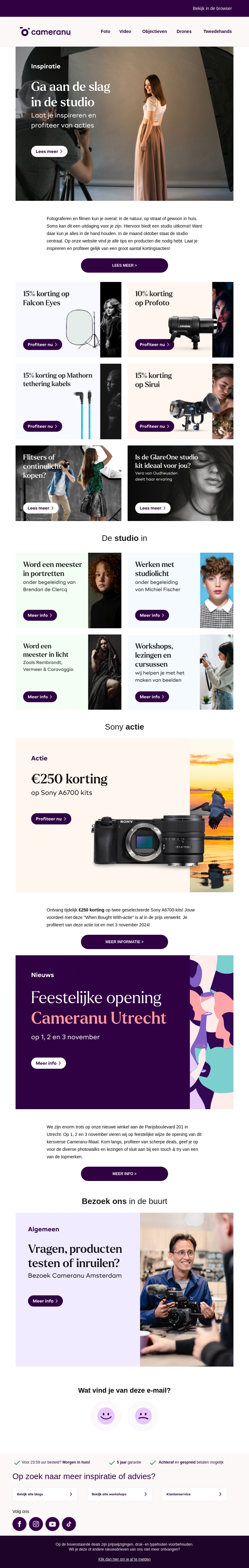Open 'Bekijk in de browser' link
Image resolution: width=249 pixels, height=1568 pixels.
[212, 8]
